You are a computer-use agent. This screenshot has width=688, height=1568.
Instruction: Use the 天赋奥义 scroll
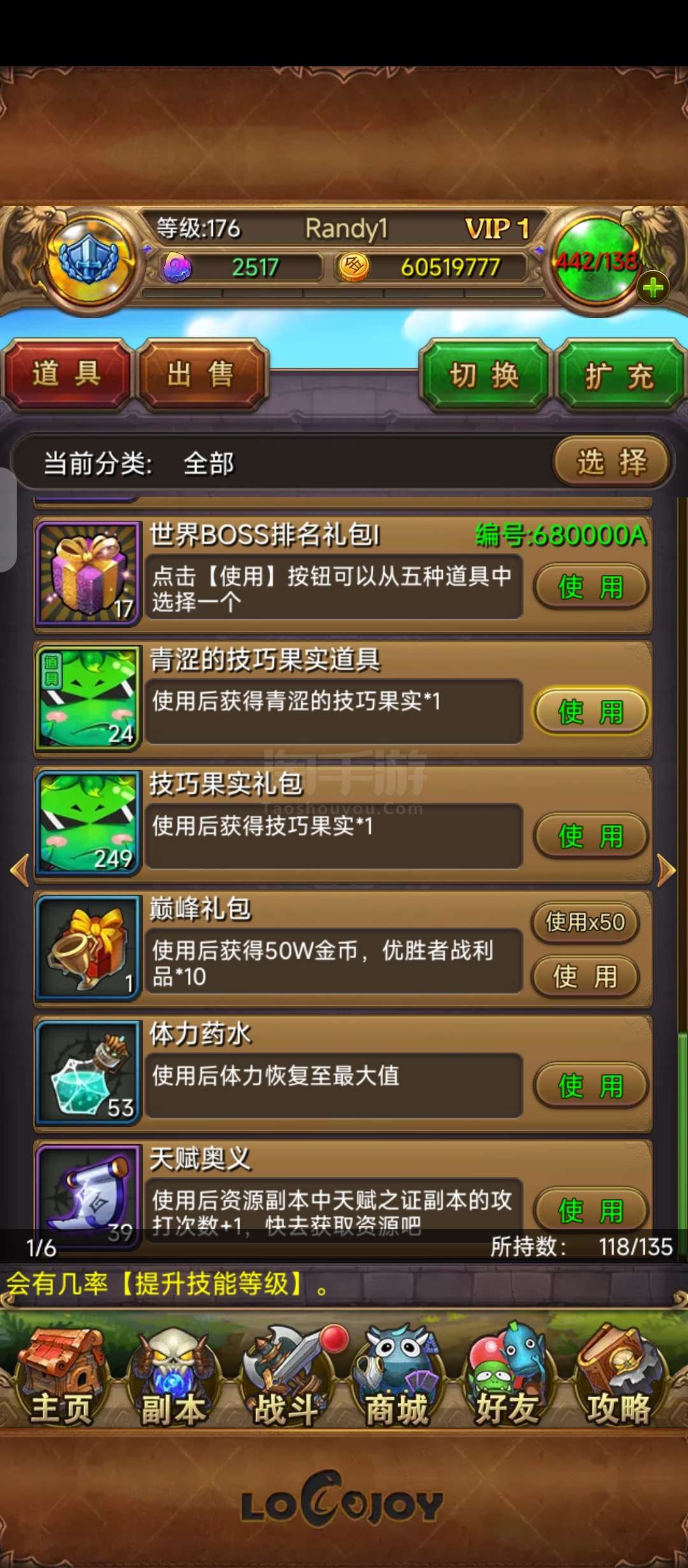(591, 1209)
